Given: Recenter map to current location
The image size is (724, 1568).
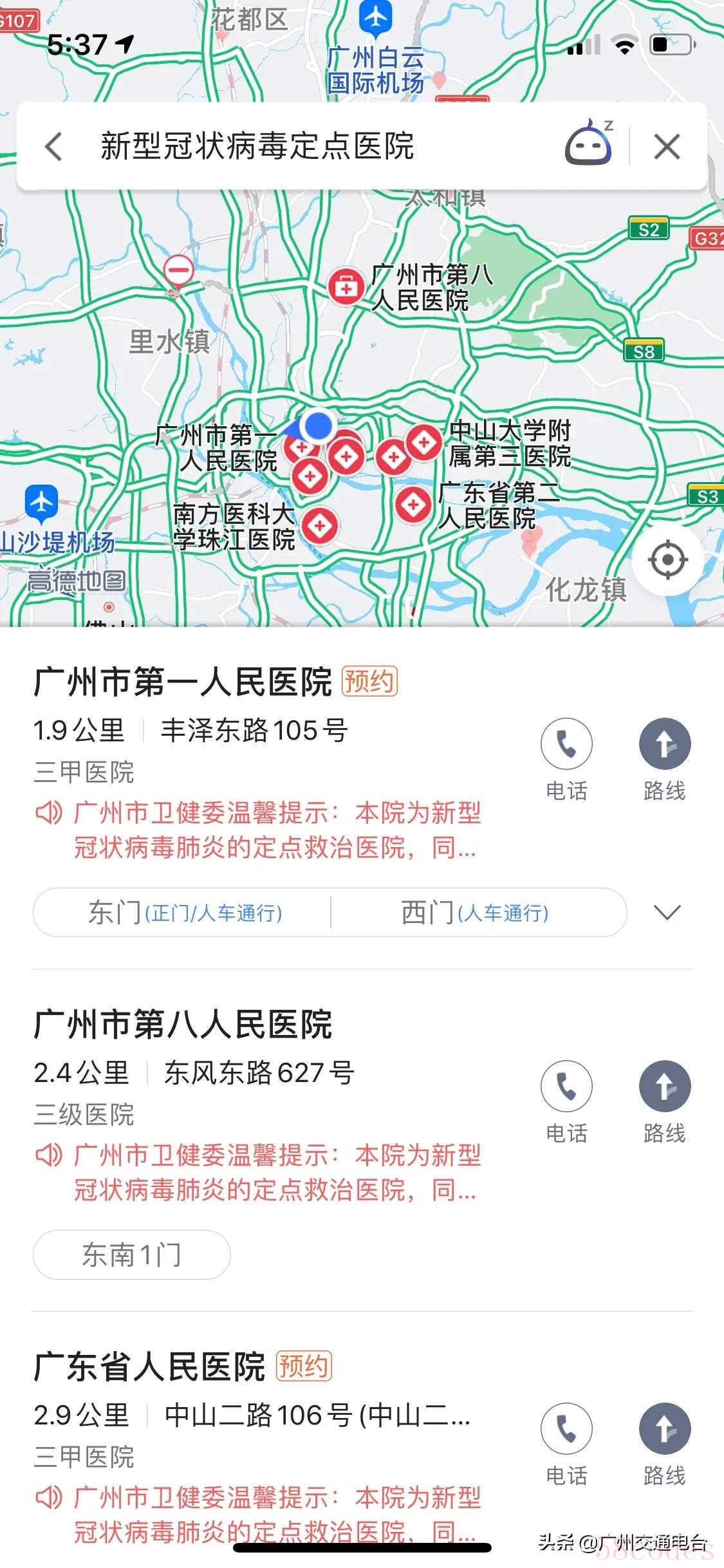Looking at the screenshot, I should pos(667,560).
